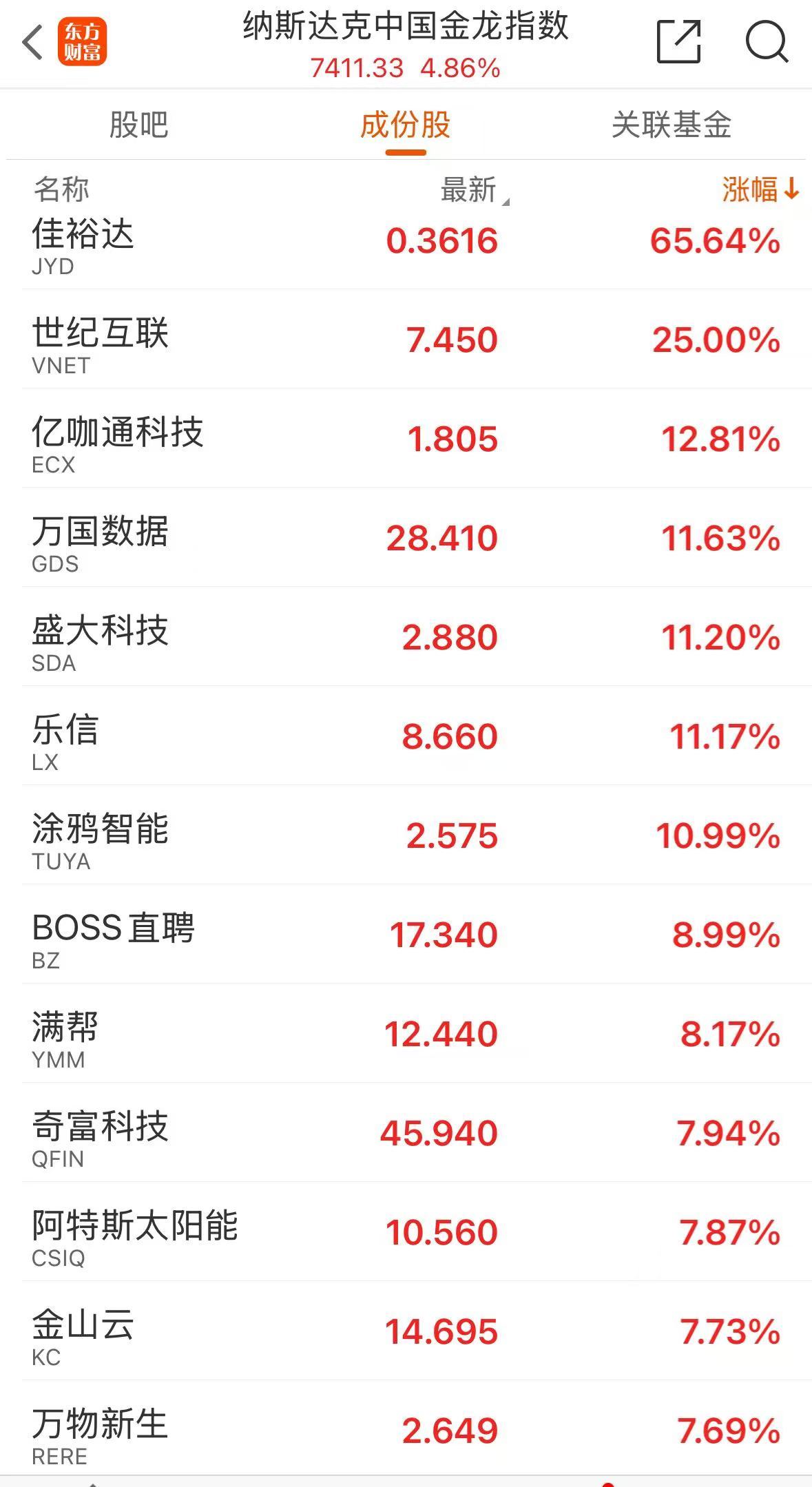Share this index page
Viewport: 812px width, 1487px height.
pyautogui.click(x=678, y=42)
